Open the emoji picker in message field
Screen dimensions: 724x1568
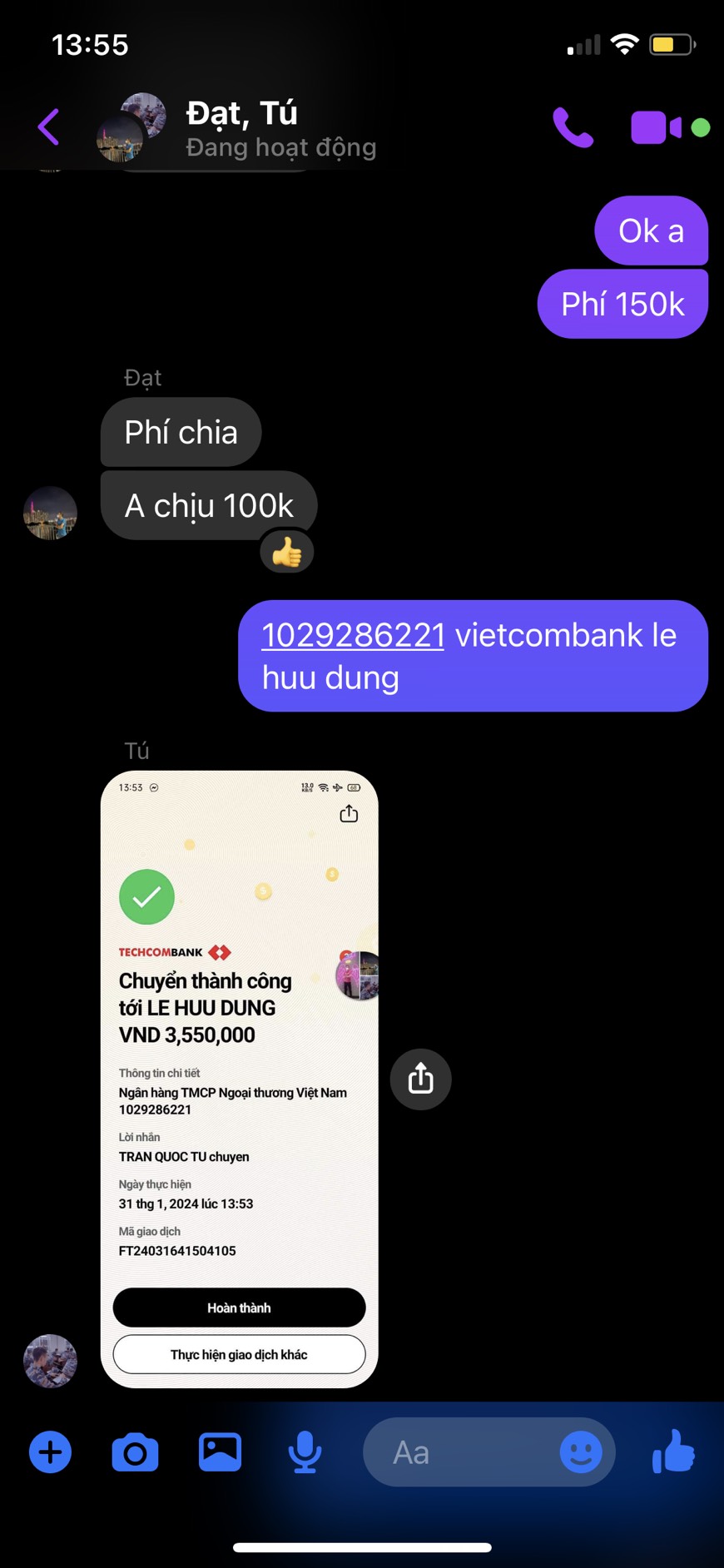pos(580,1452)
